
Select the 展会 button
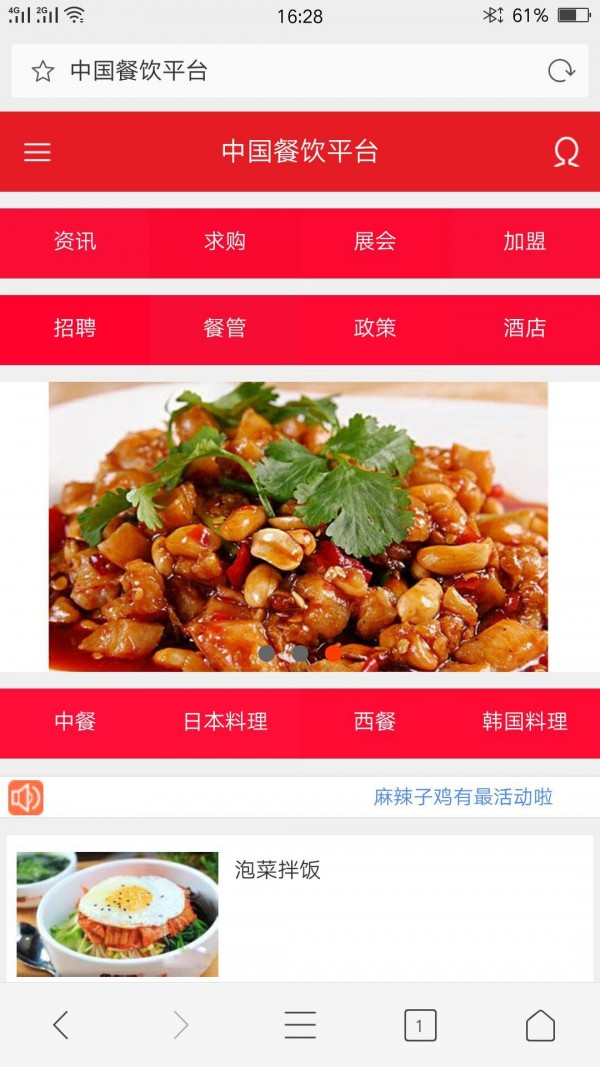(375, 242)
